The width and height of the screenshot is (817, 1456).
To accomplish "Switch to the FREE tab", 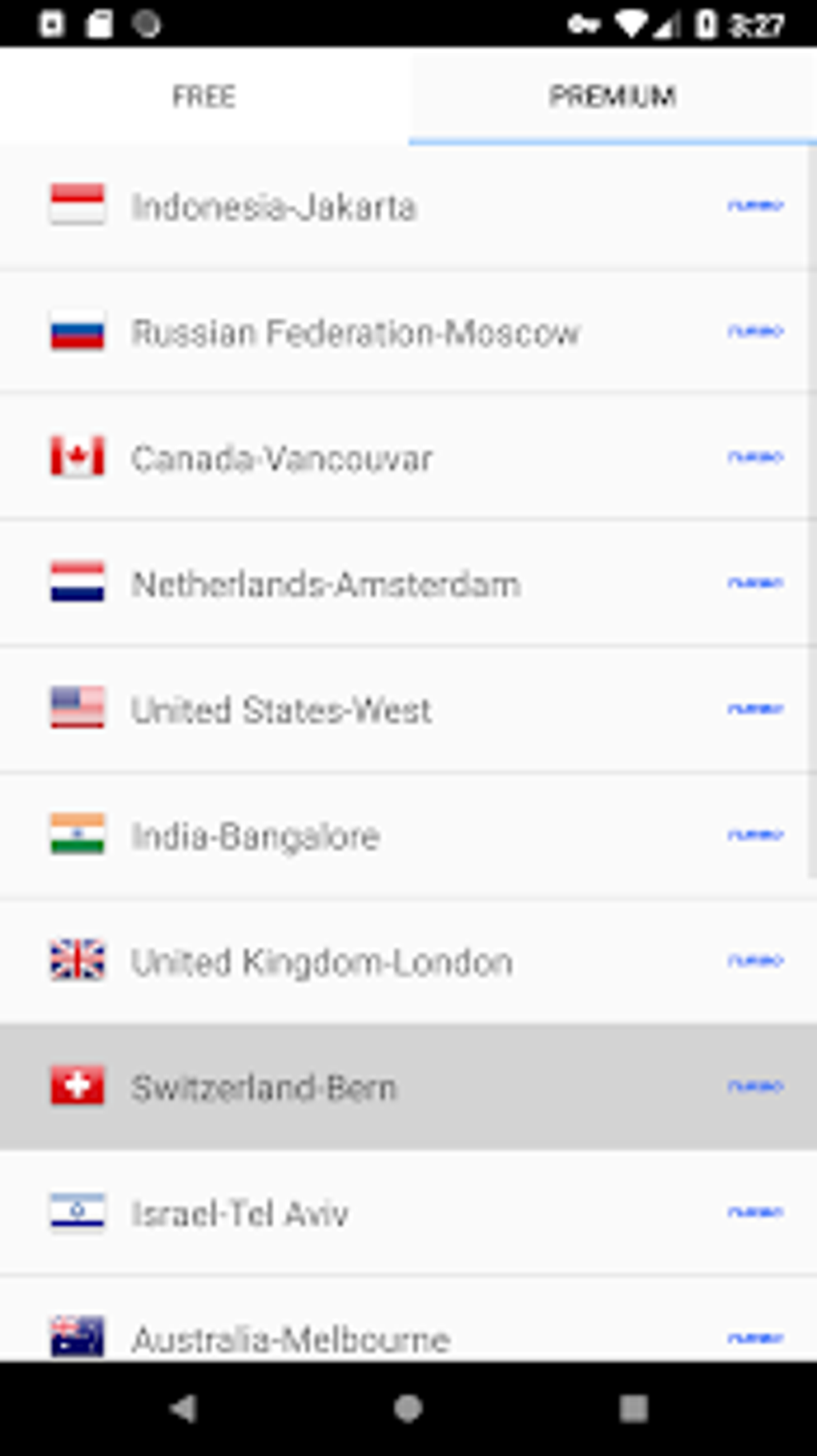I will (x=204, y=96).
